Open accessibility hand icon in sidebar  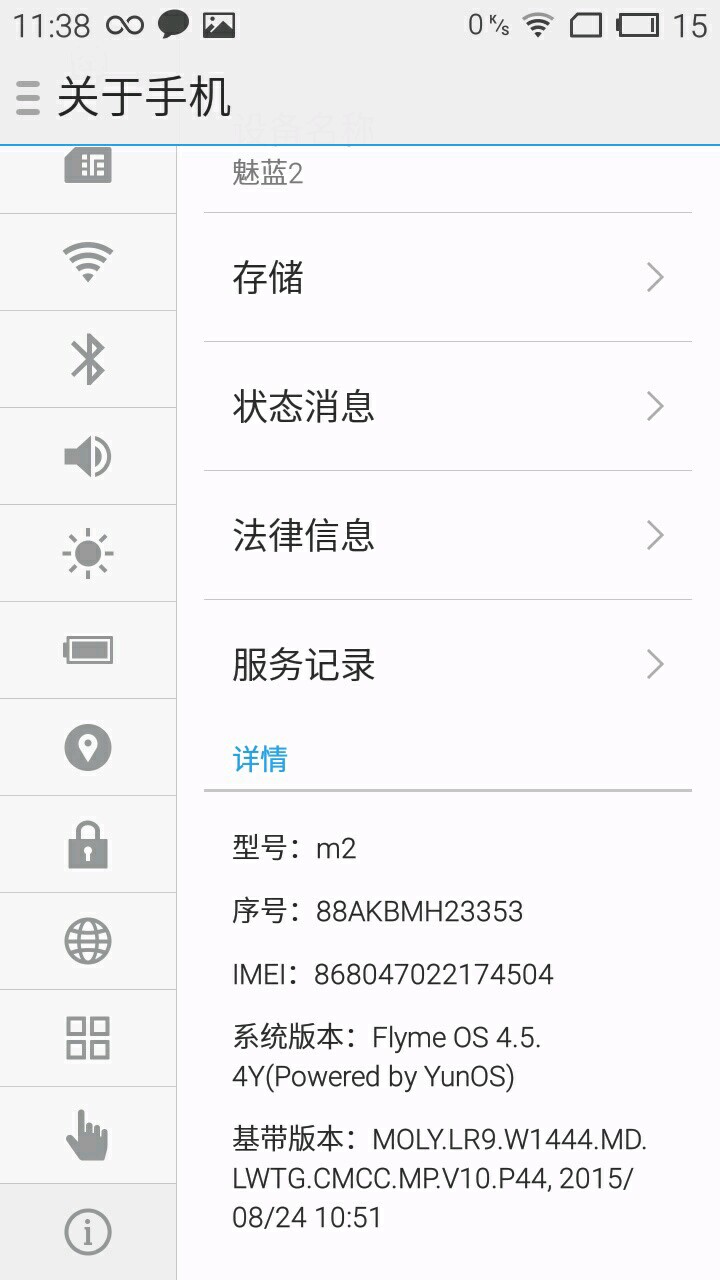[x=88, y=1135]
